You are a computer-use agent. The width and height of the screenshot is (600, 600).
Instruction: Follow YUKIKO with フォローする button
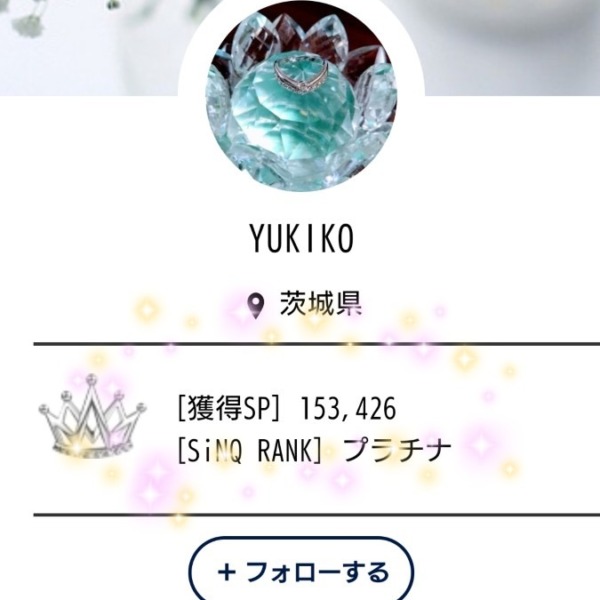click(x=301, y=572)
